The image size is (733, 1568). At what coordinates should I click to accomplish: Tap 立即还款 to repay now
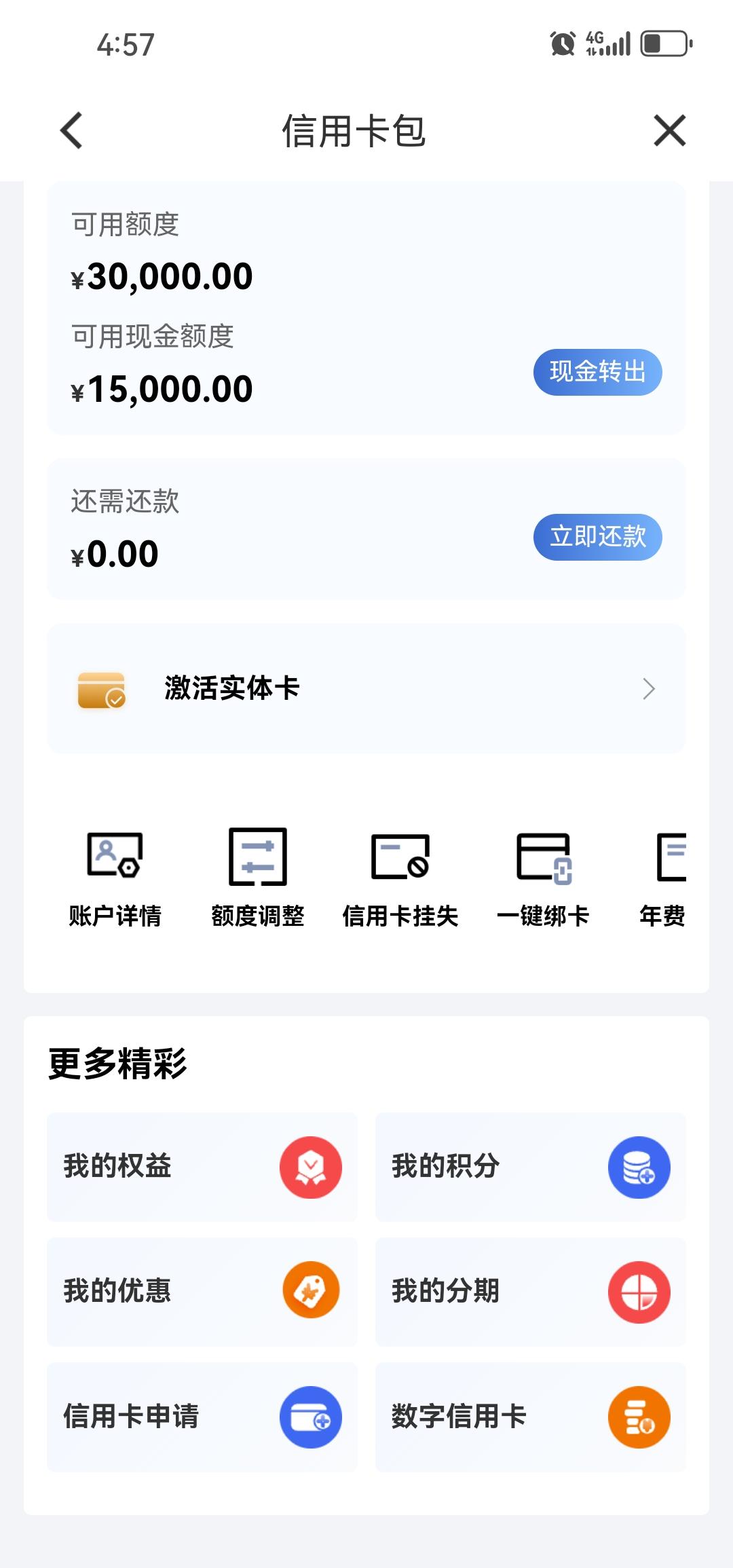597,537
